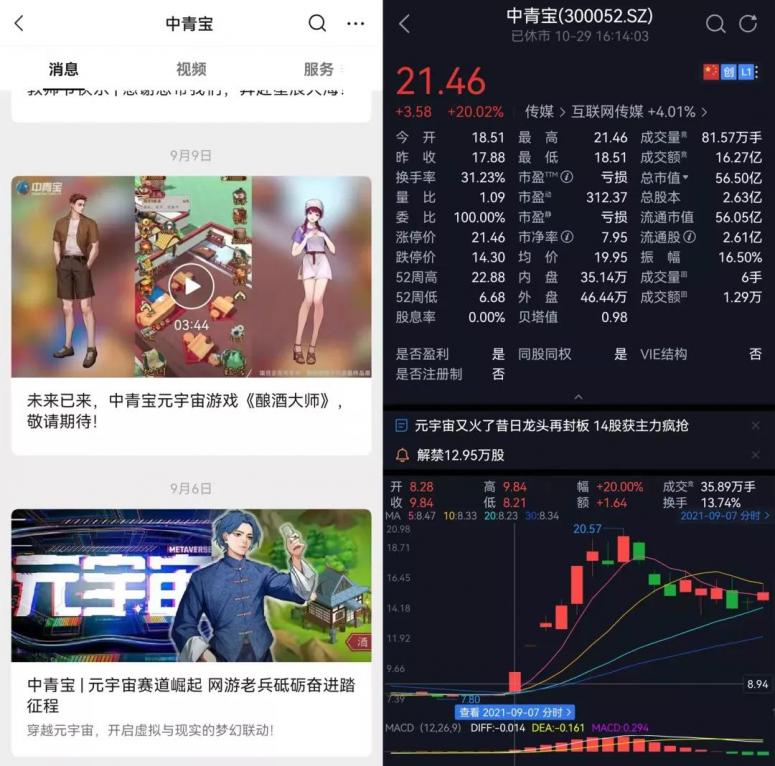
Task: Dismiss the 解禁12.95万股 notice
Action: tap(756, 455)
